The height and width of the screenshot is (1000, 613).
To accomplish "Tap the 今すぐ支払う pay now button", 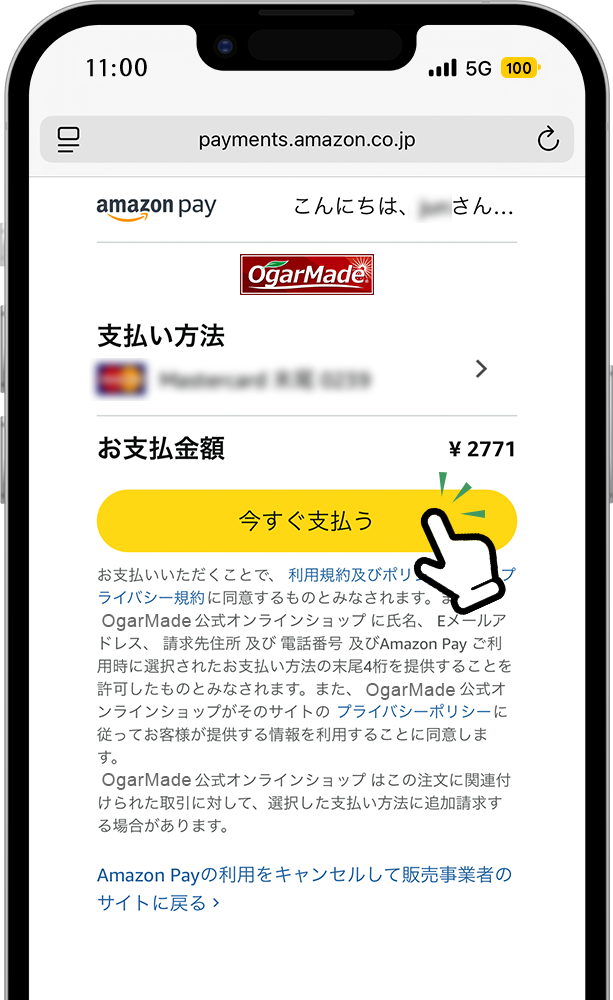I will (x=306, y=520).
